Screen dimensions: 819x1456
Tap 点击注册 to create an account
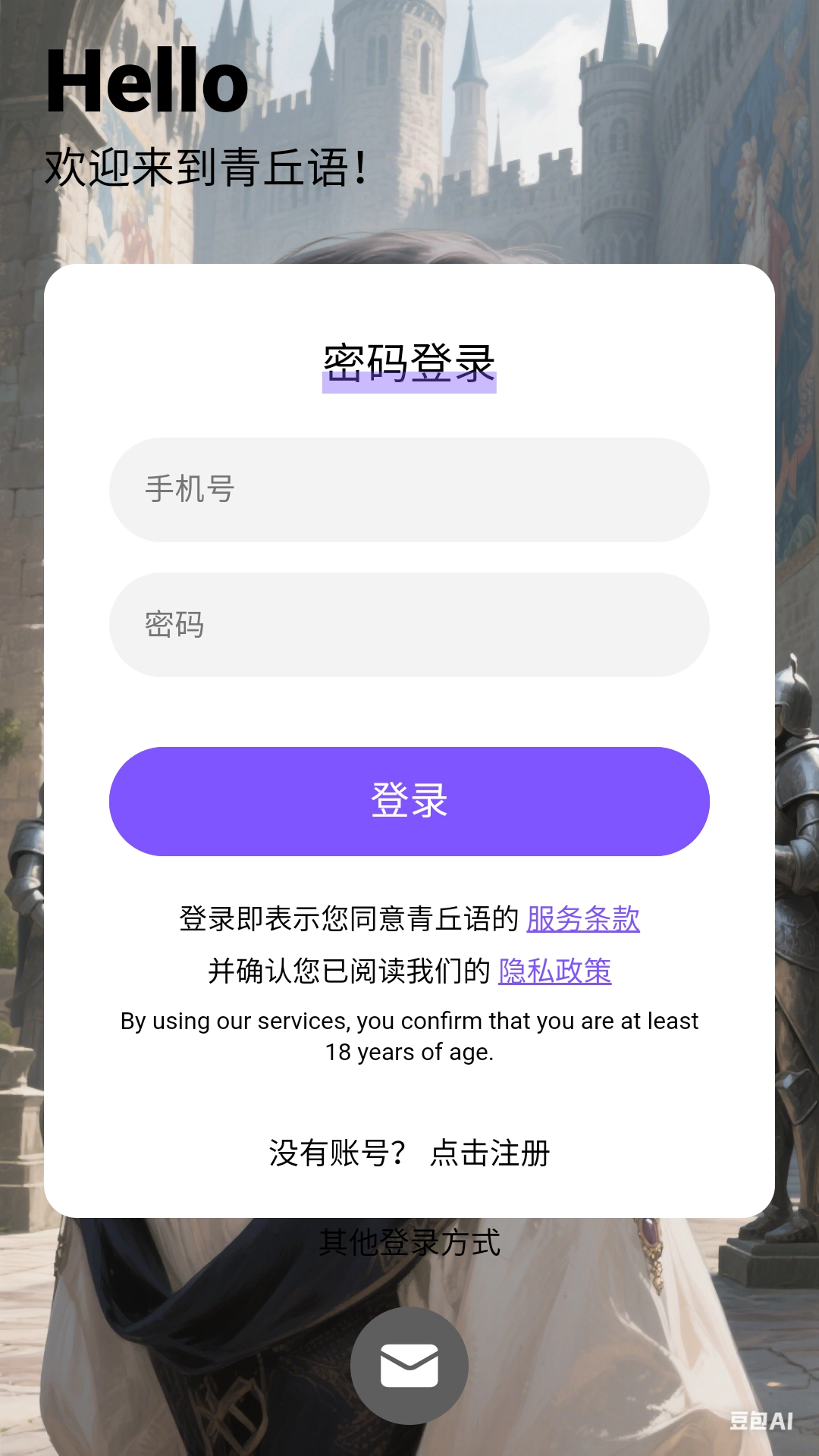[490, 1153]
